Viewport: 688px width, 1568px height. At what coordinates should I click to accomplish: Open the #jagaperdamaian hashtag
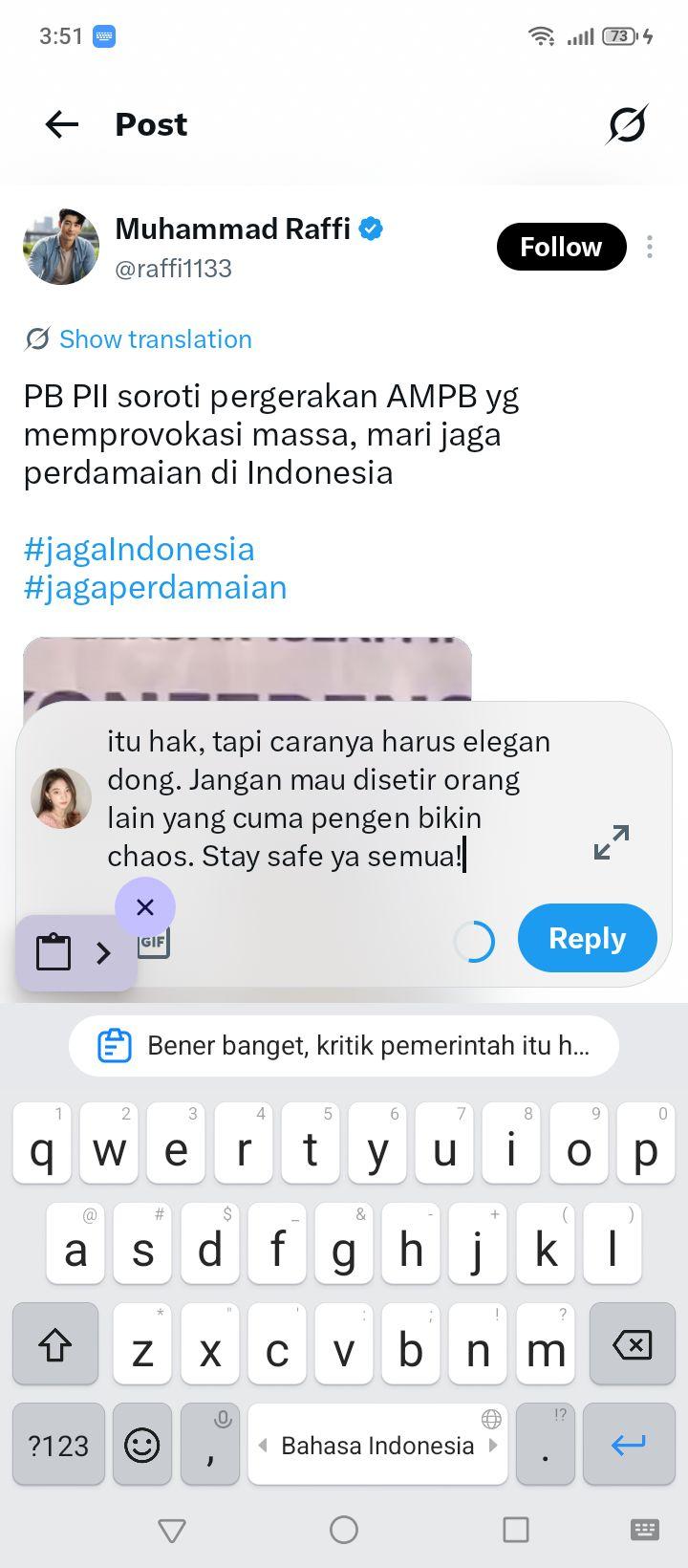[x=155, y=587]
